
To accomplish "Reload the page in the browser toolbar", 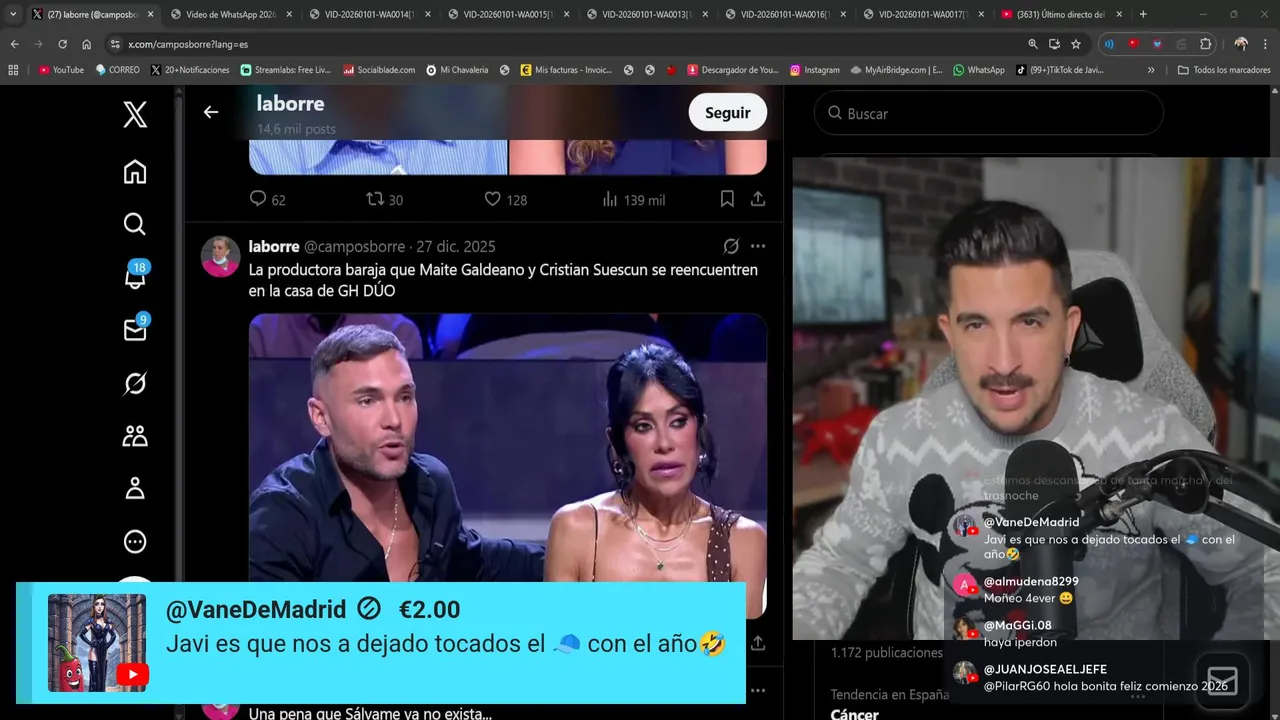I will 62,44.
